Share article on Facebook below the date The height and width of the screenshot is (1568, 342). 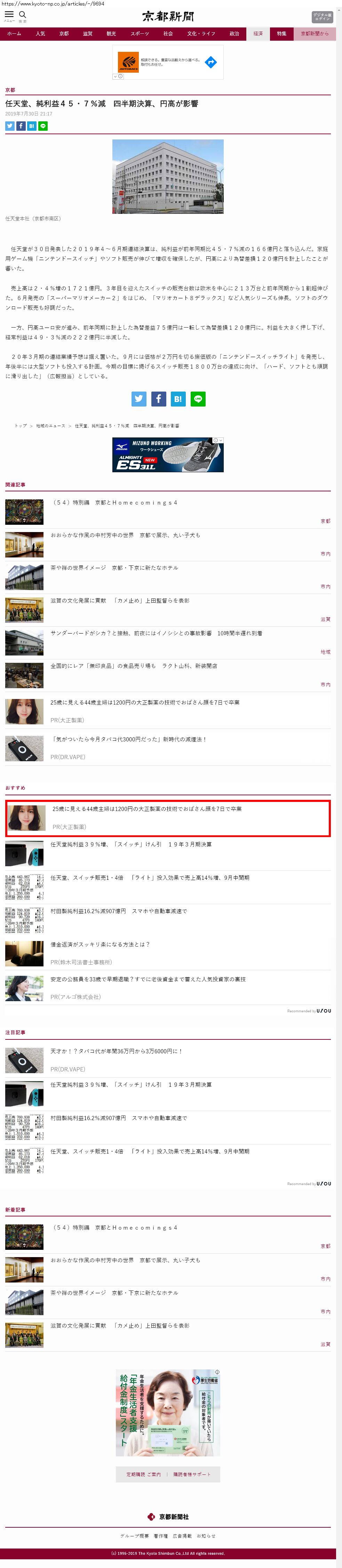point(21,126)
